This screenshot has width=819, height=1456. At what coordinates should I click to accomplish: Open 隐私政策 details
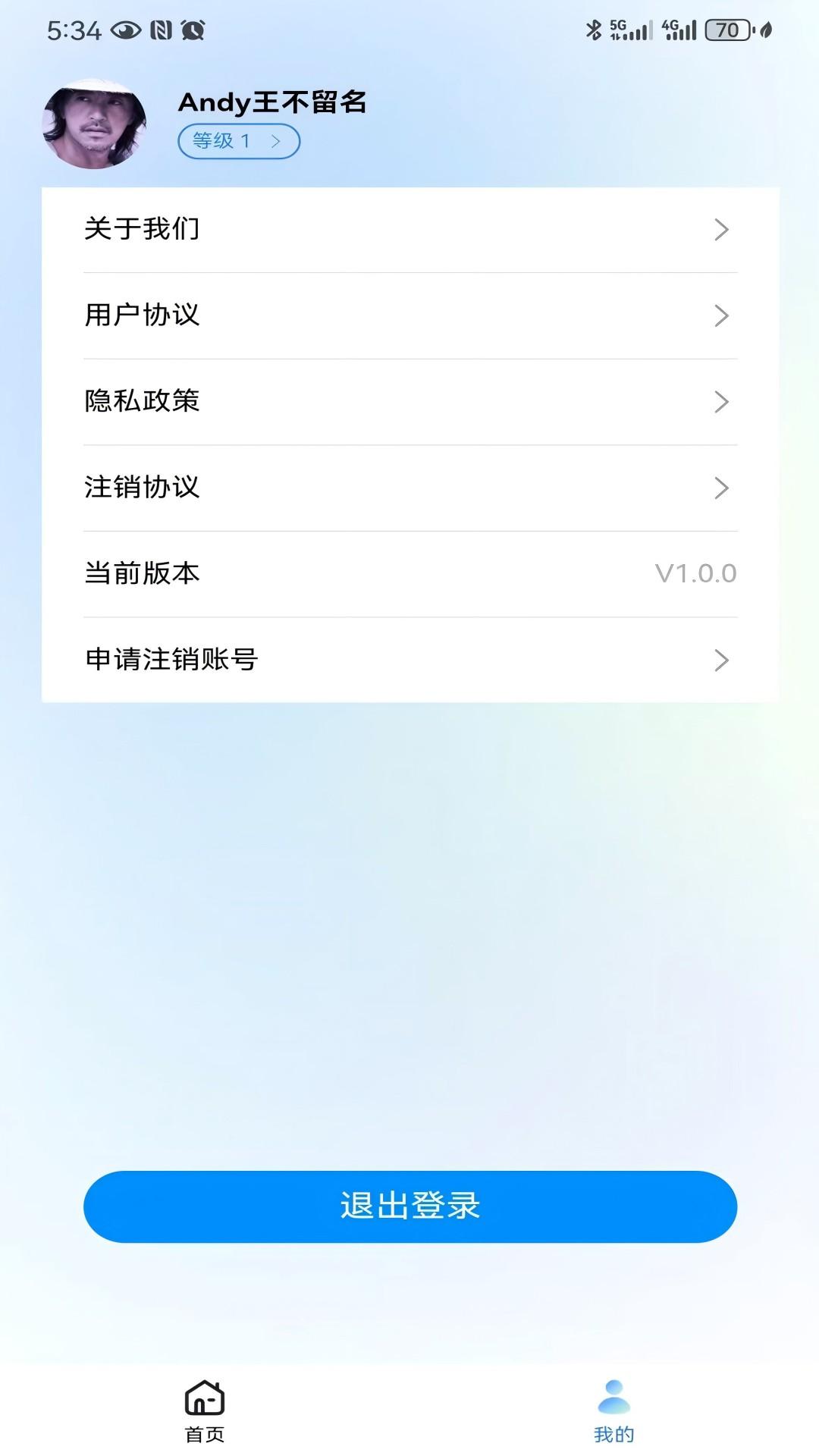tap(409, 401)
